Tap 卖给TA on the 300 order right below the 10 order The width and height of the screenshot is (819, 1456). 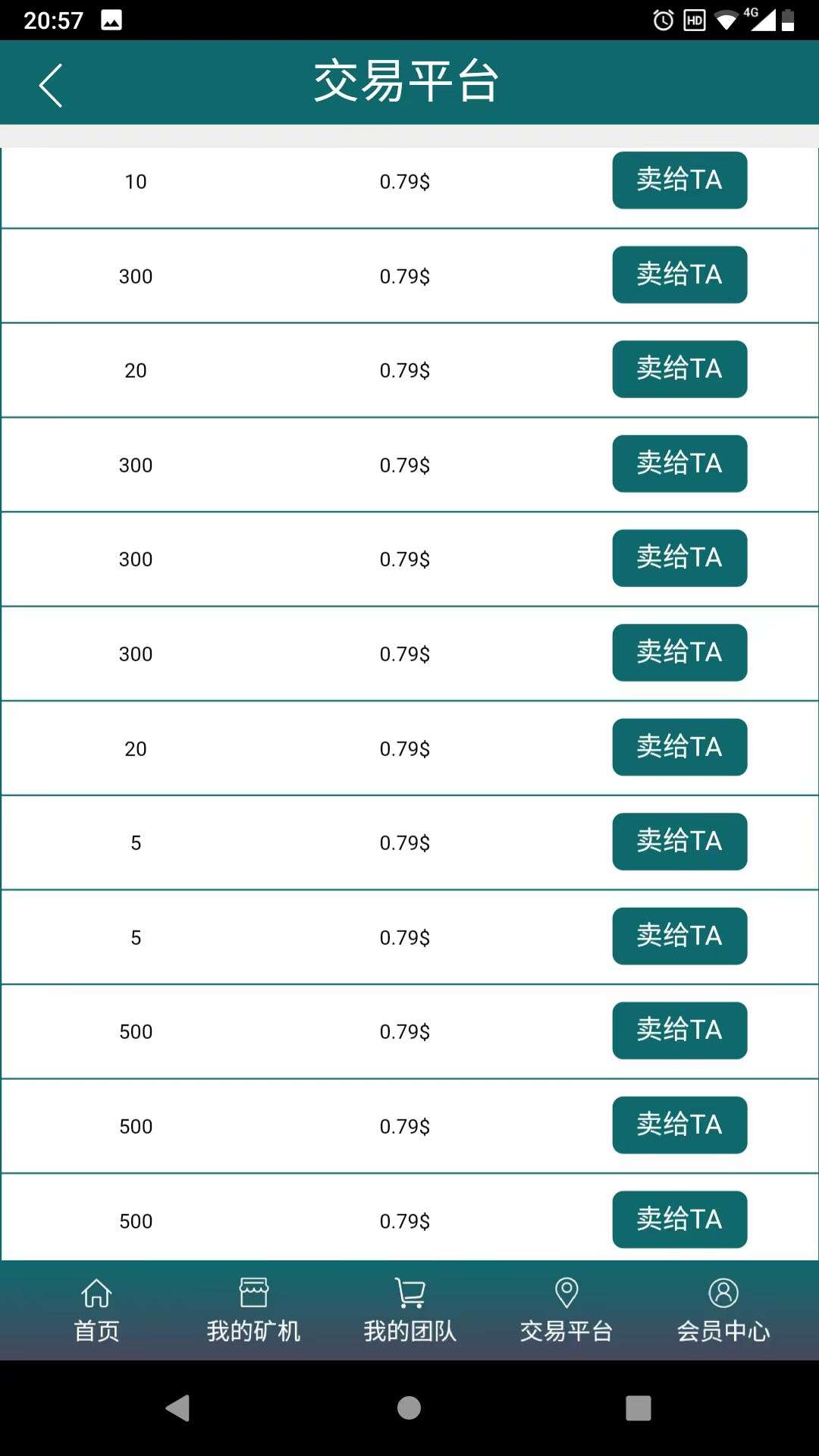point(679,275)
